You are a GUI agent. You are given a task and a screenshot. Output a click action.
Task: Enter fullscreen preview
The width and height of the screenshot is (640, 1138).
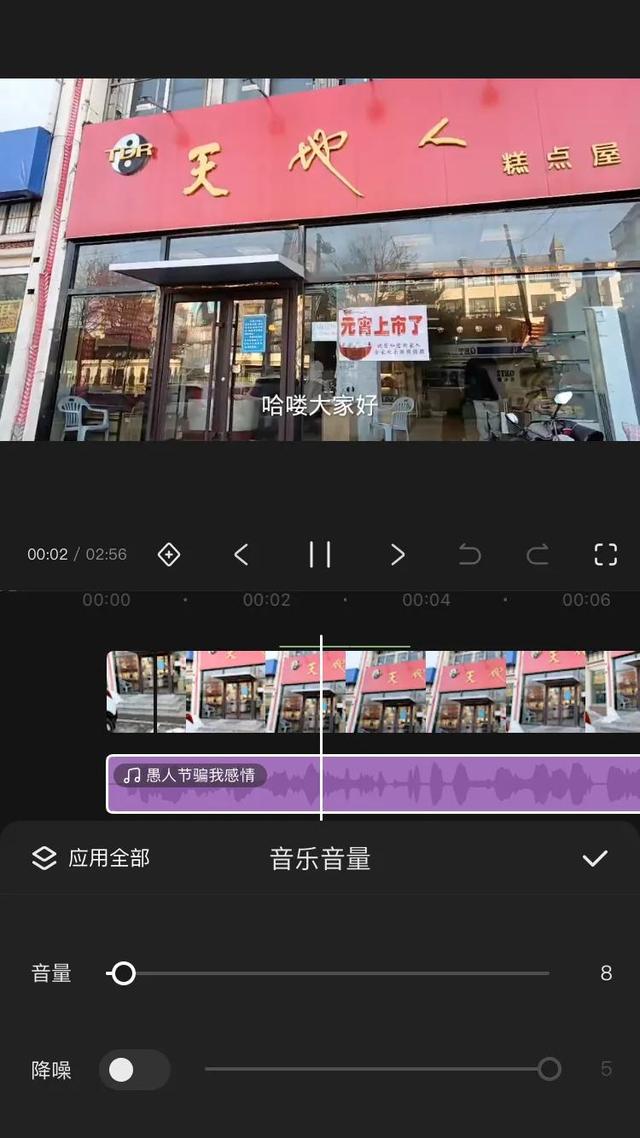pyautogui.click(x=606, y=554)
